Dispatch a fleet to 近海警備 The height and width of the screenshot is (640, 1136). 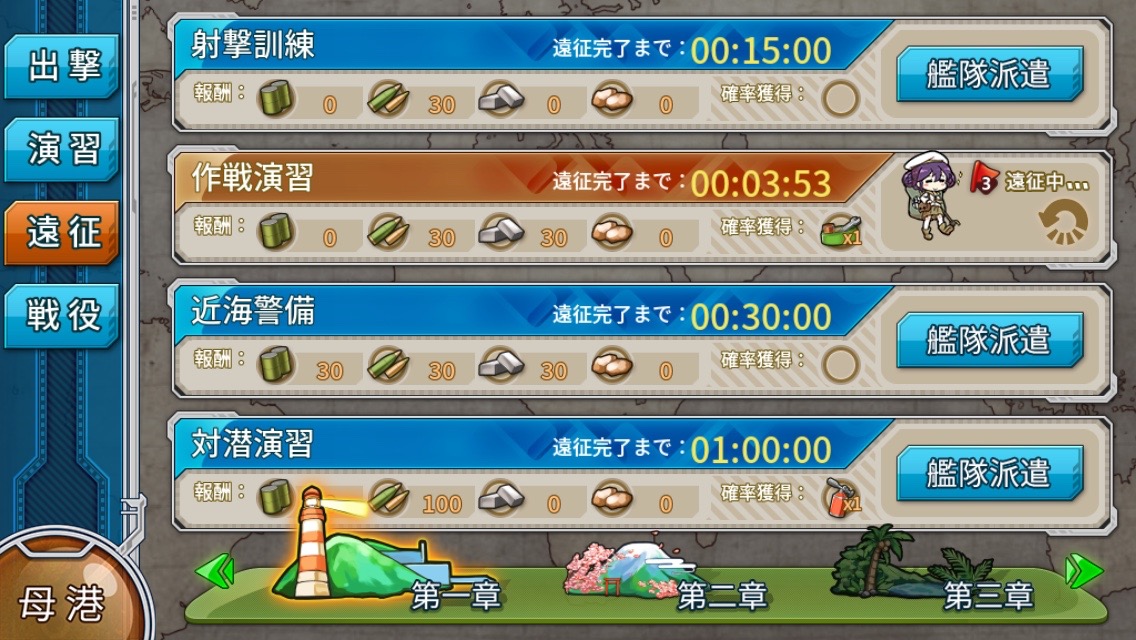[989, 341]
